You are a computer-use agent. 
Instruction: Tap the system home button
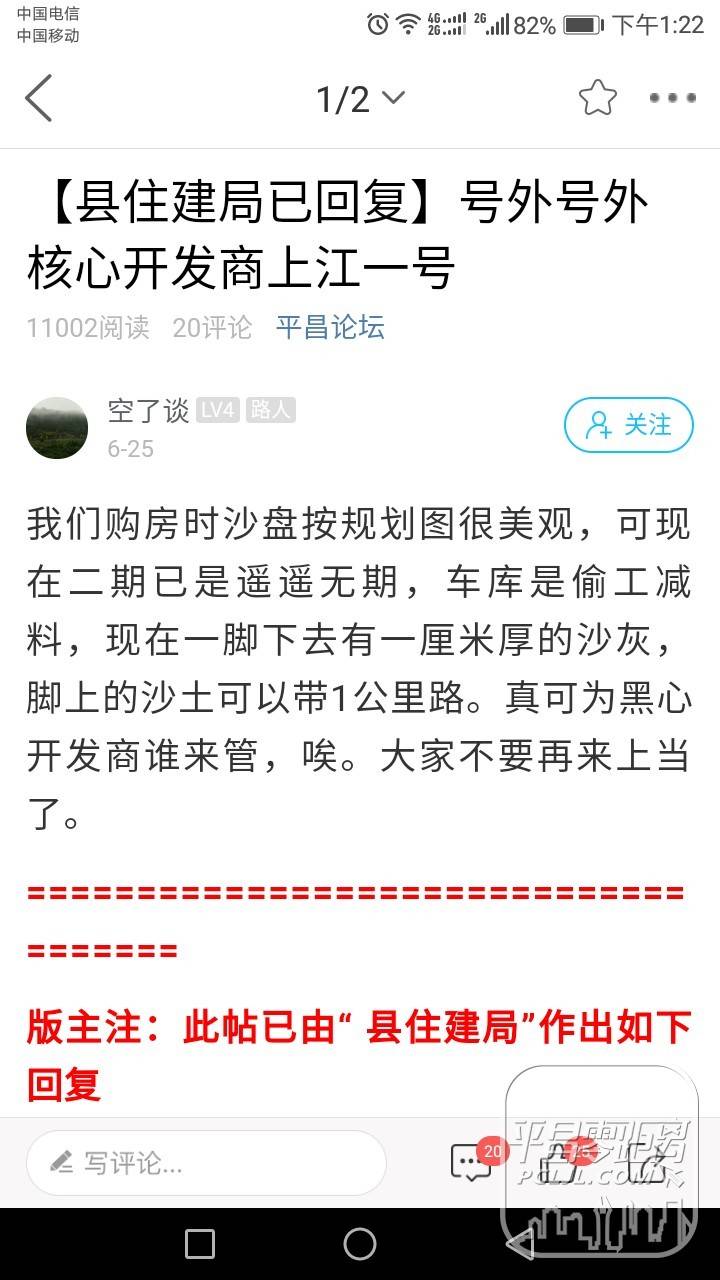[x=360, y=1244]
